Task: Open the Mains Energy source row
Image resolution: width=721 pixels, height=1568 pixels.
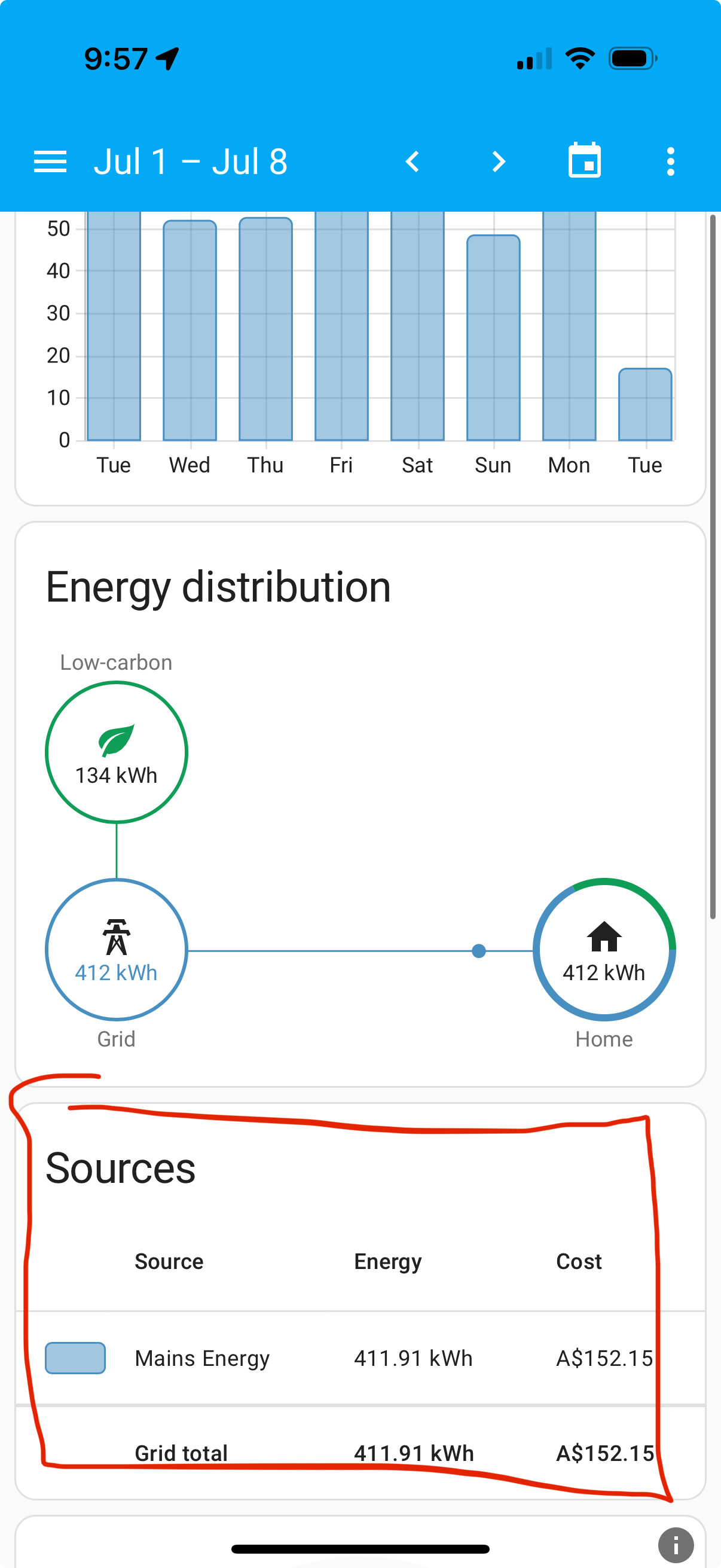Action: pyautogui.click(x=360, y=1358)
